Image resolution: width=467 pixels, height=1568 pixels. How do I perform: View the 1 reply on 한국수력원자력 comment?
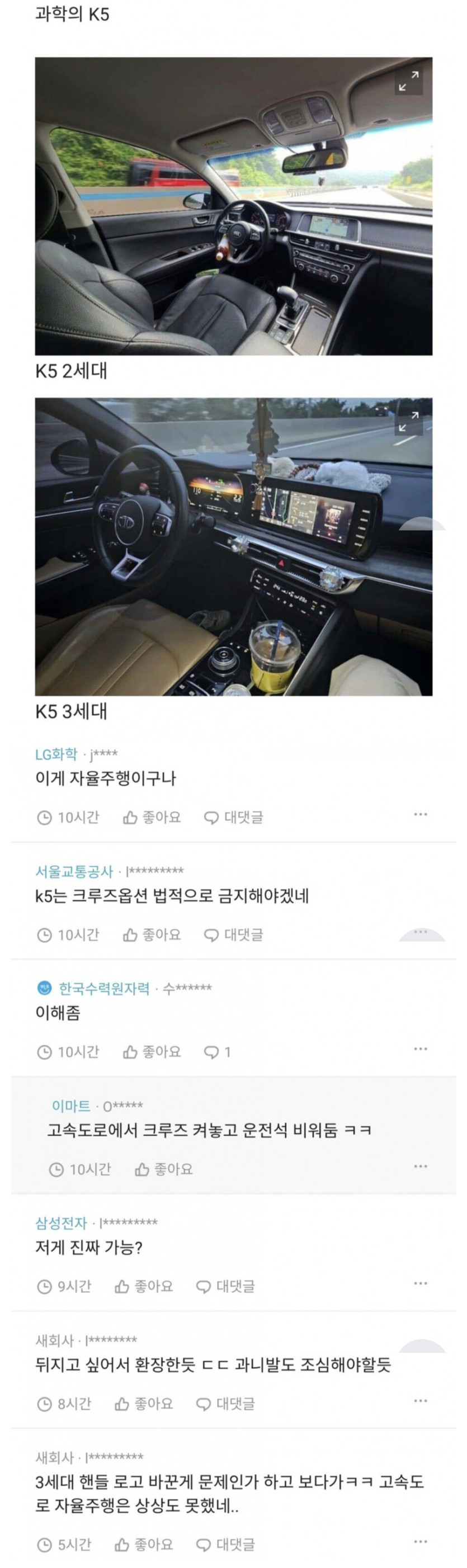click(x=218, y=1052)
